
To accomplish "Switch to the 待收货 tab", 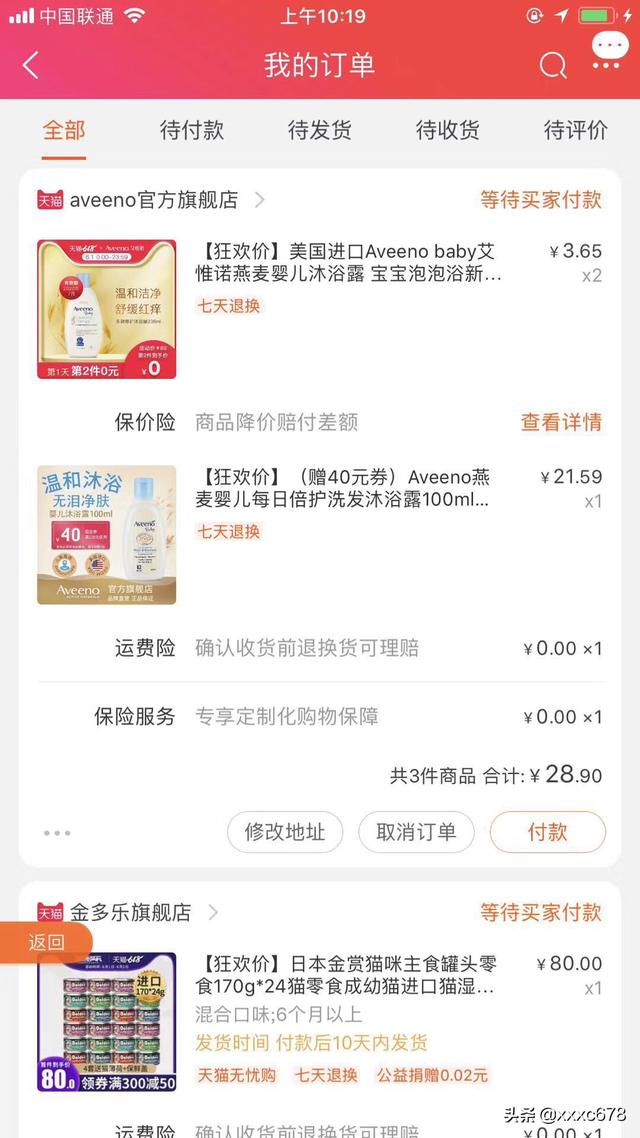I will (448, 130).
